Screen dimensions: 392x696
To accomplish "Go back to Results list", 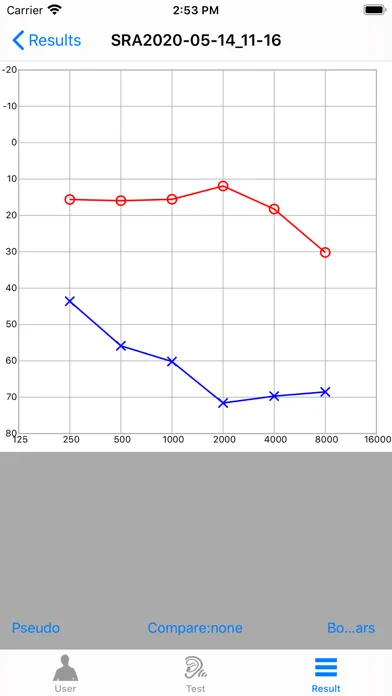I will pyautogui.click(x=46, y=40).
